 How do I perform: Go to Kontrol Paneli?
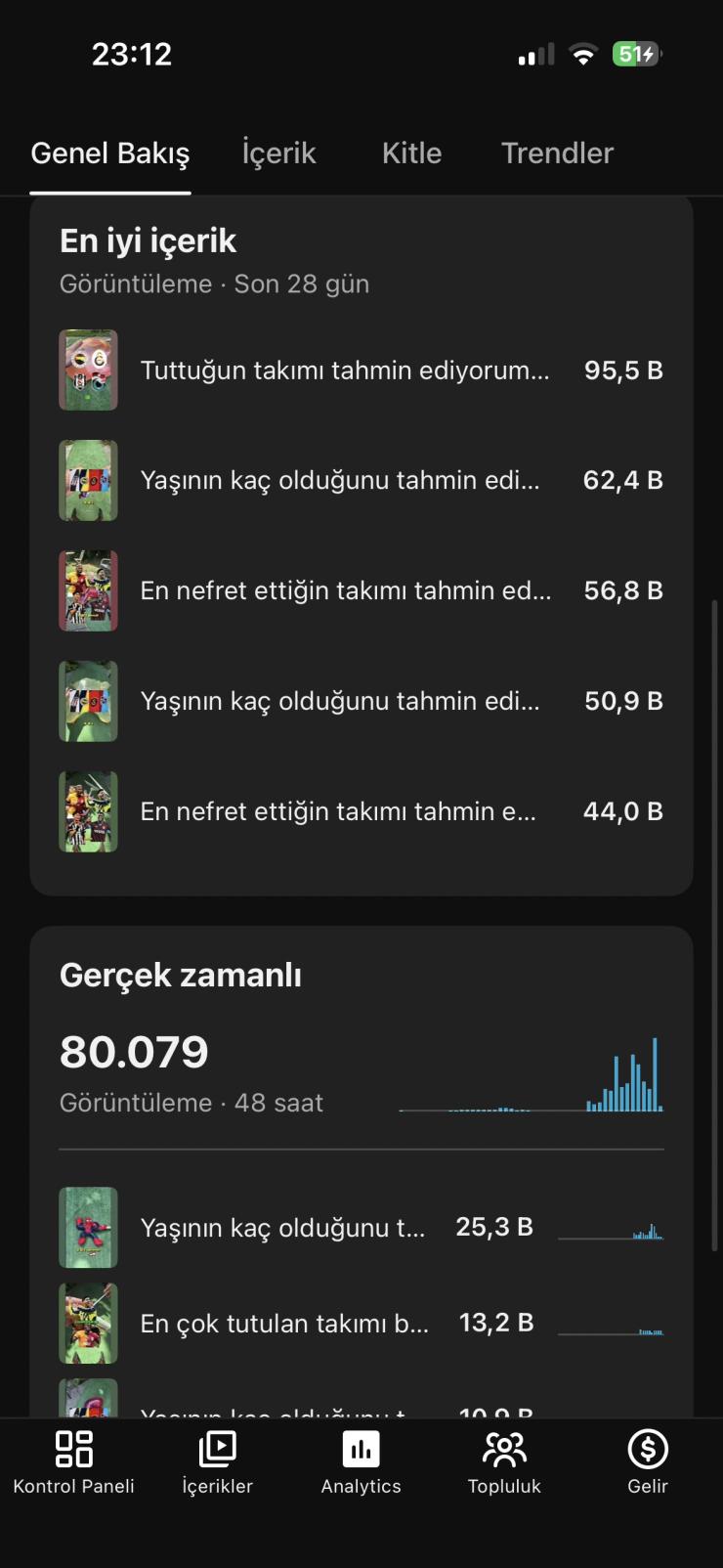(x=73, y=1462)
